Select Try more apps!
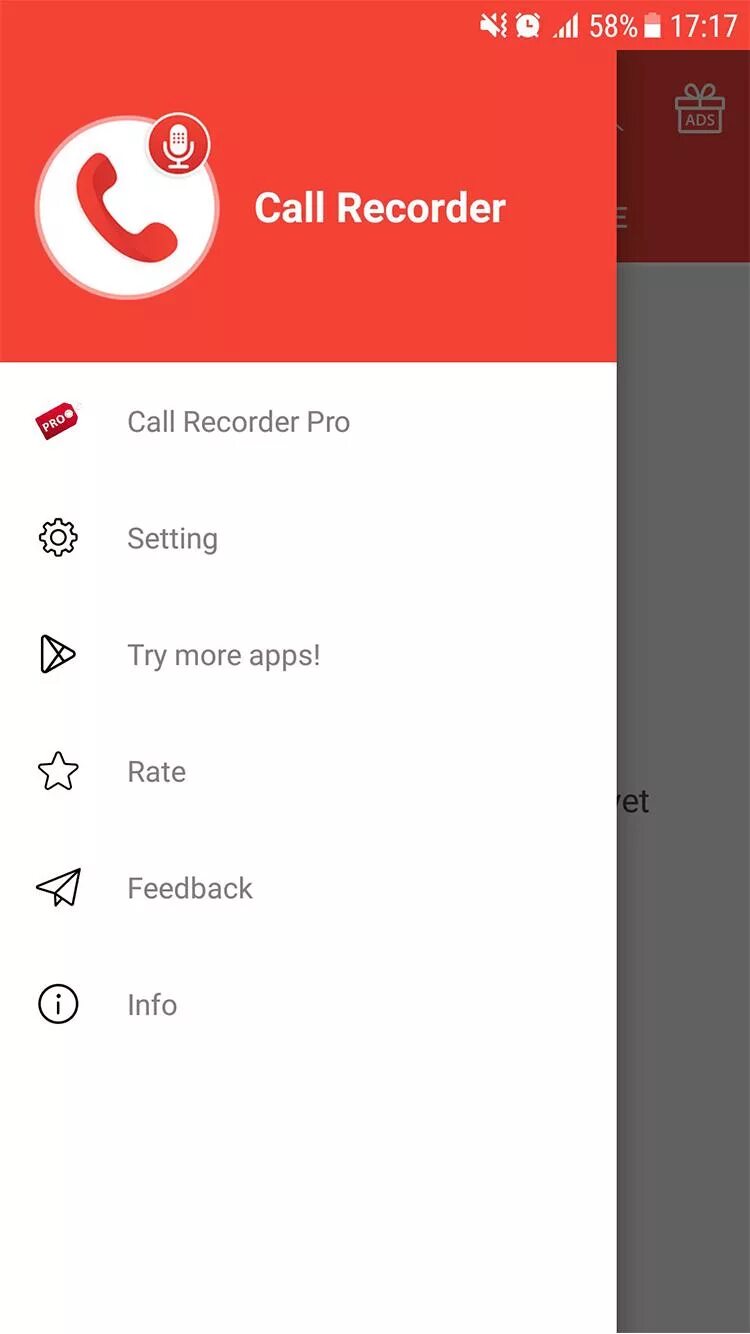750x1334 pixels. [223, 656]
